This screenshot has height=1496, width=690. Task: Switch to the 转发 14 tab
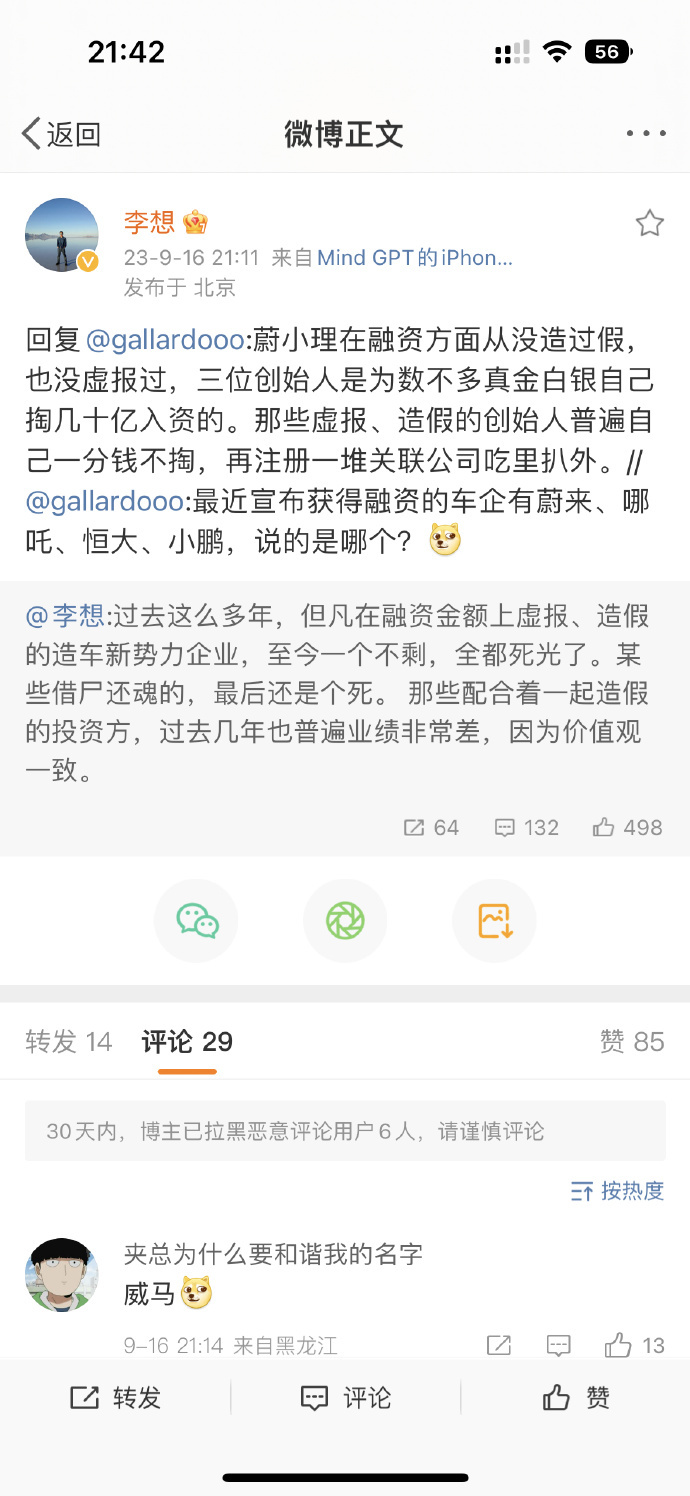click(x=69, y=1042)
